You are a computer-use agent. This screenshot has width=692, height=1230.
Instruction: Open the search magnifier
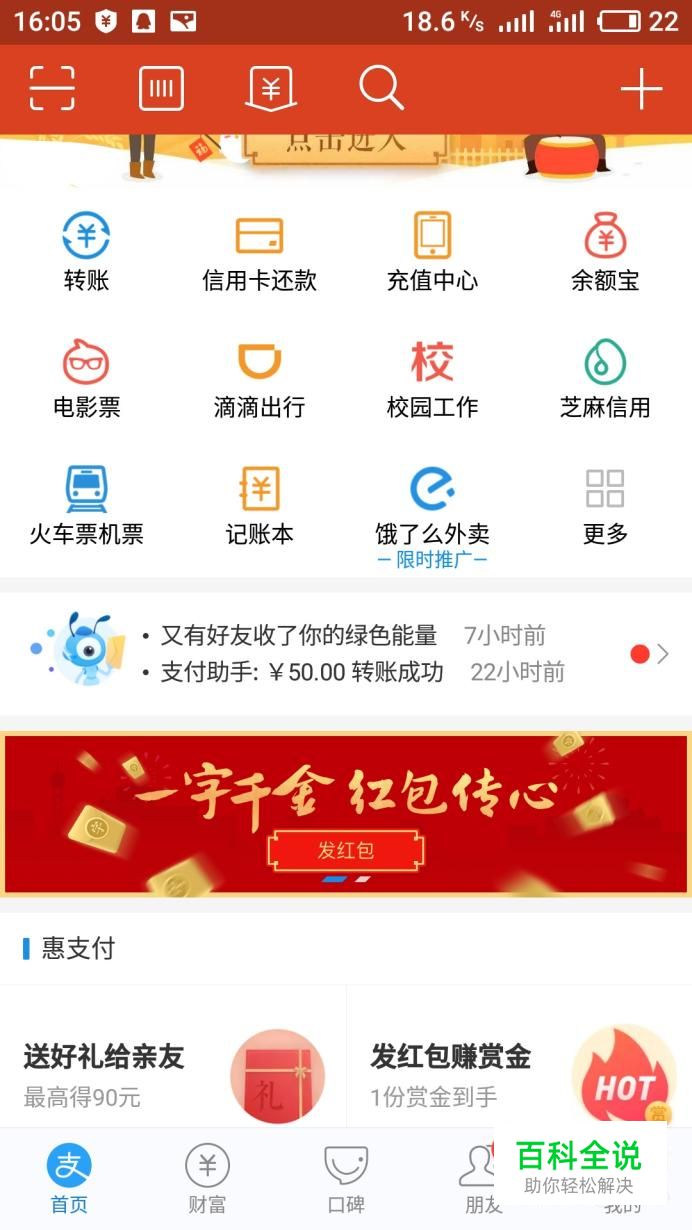click(x=381, y=88)
